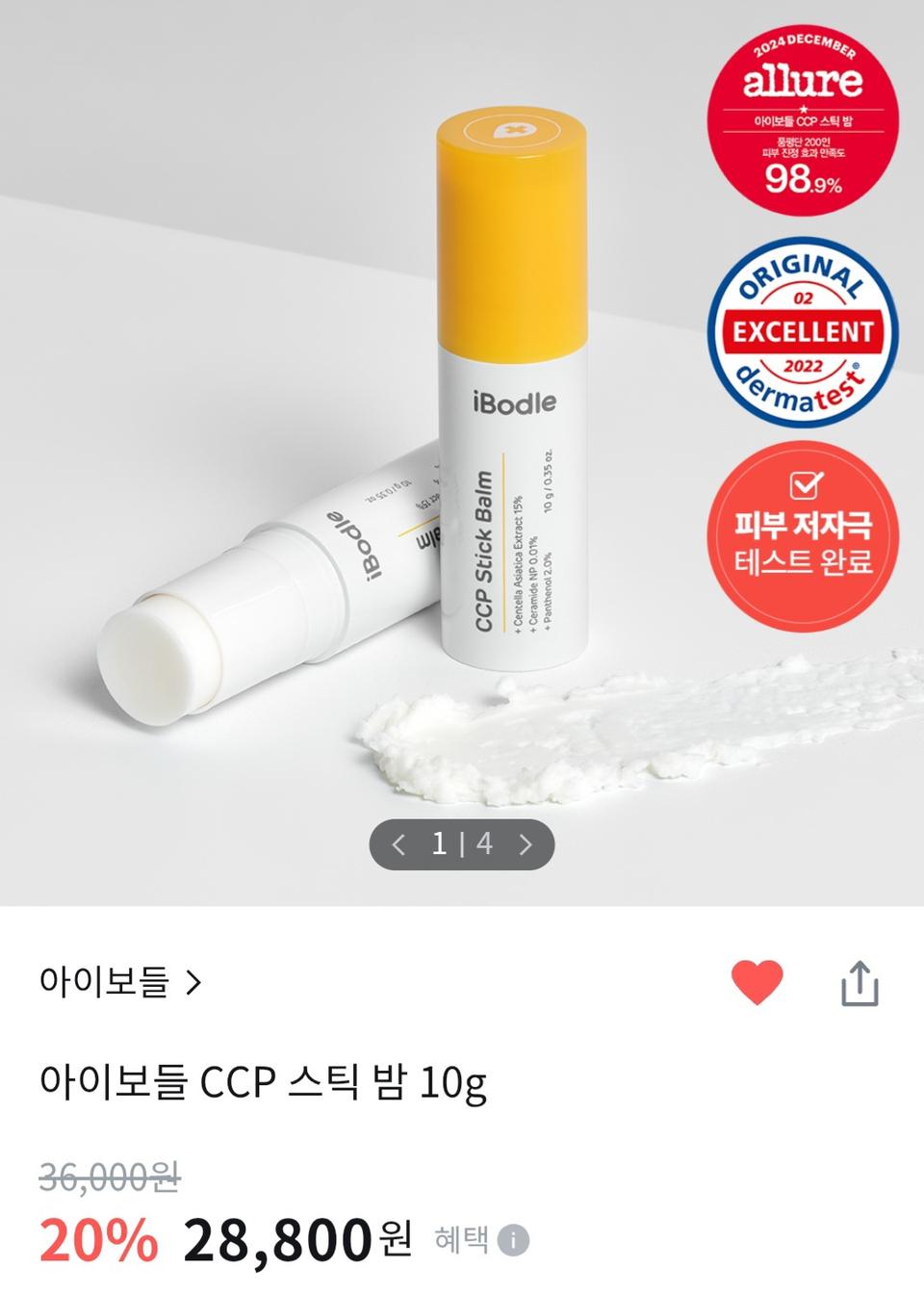Image resolution: width=924 pixels, height=1294 pixels.
Task: Open the share options via share icon
Action: pyautogui.click(x=860, y=980)
